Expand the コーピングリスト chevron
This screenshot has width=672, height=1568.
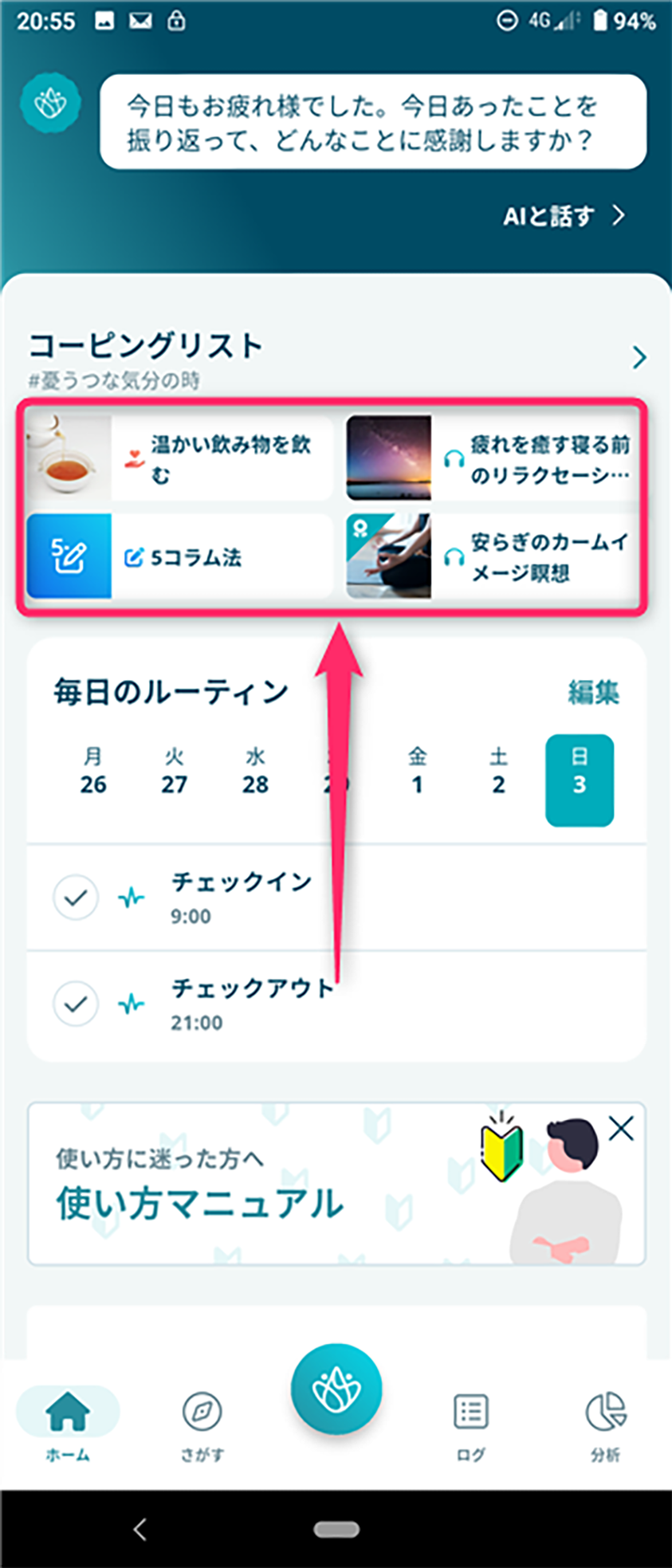pyautogui.click(x=639, y=358)
